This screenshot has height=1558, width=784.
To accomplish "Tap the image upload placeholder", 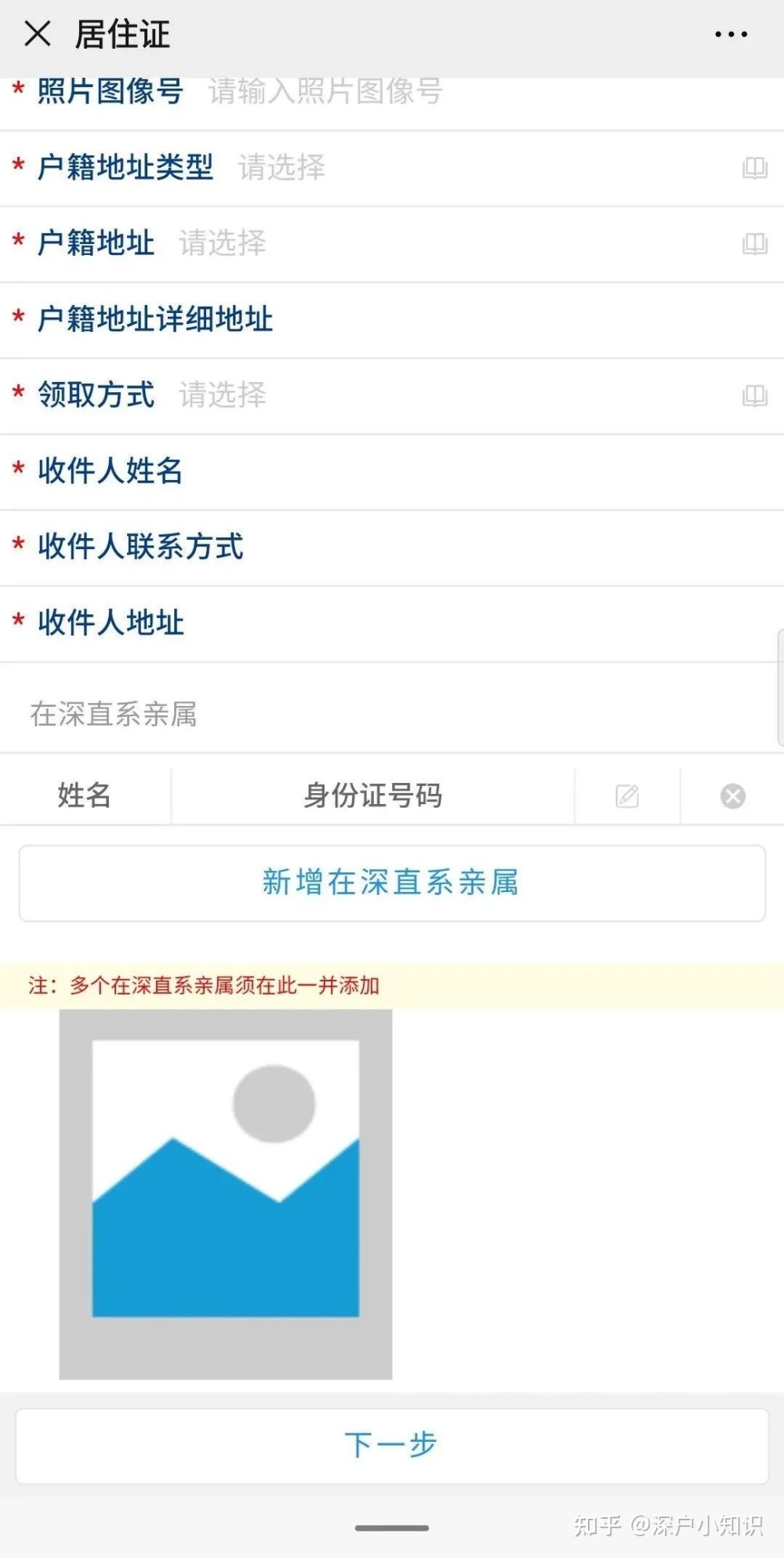I will (226, 1194).
